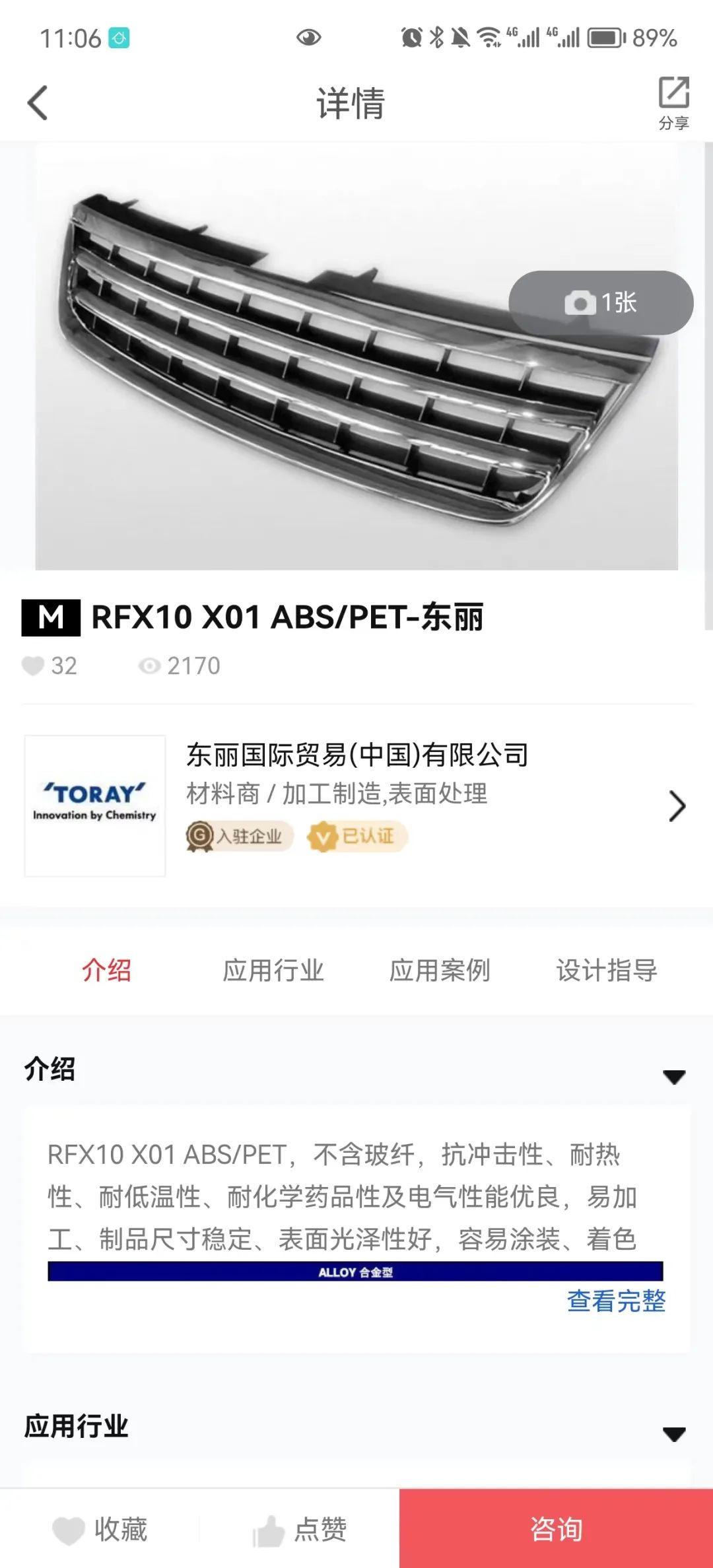Viewport: 713px width, 1568px height.
Task: Collapse the 介绍 section arrow
Action: click(674, 1077)
